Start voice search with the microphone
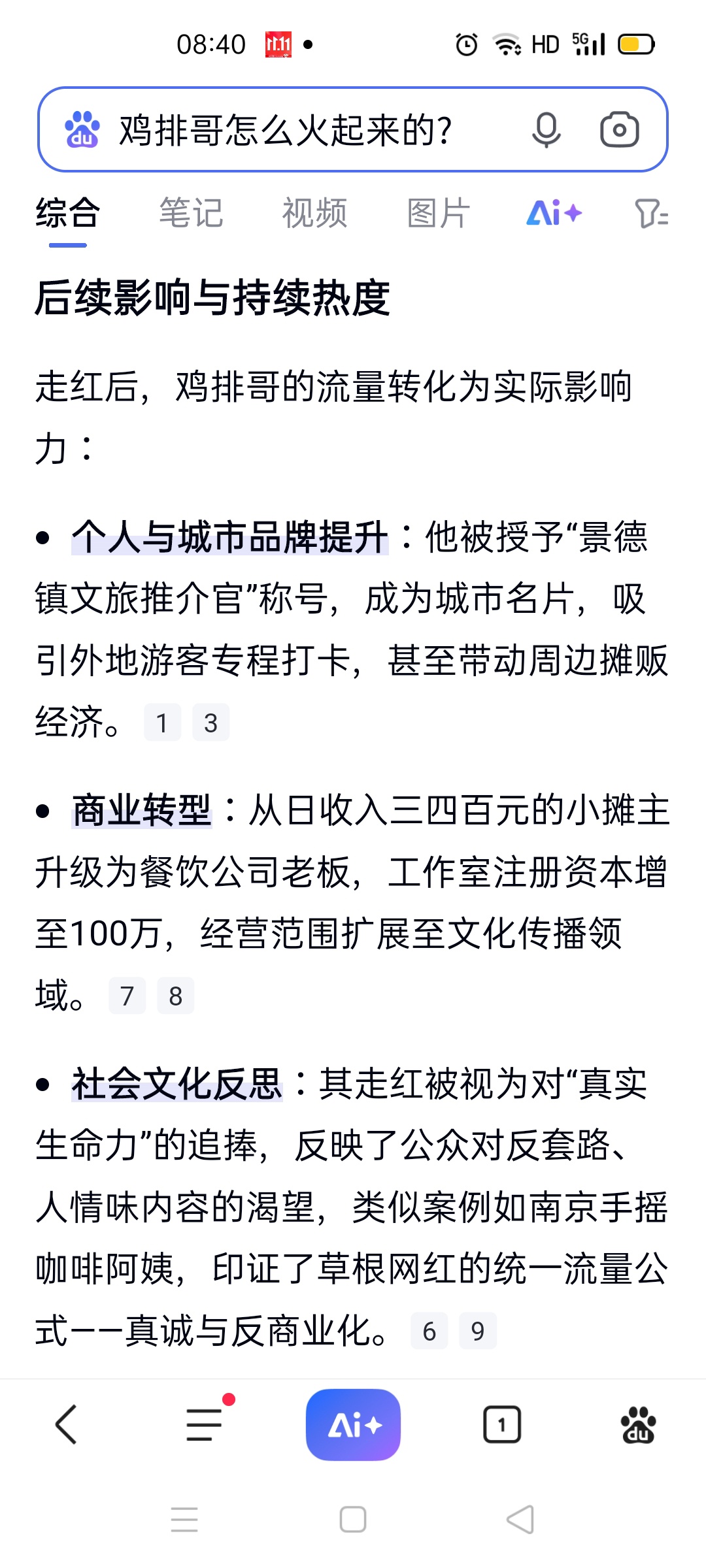Screen dimensions: 706x1568 click(x=546, y=129)
